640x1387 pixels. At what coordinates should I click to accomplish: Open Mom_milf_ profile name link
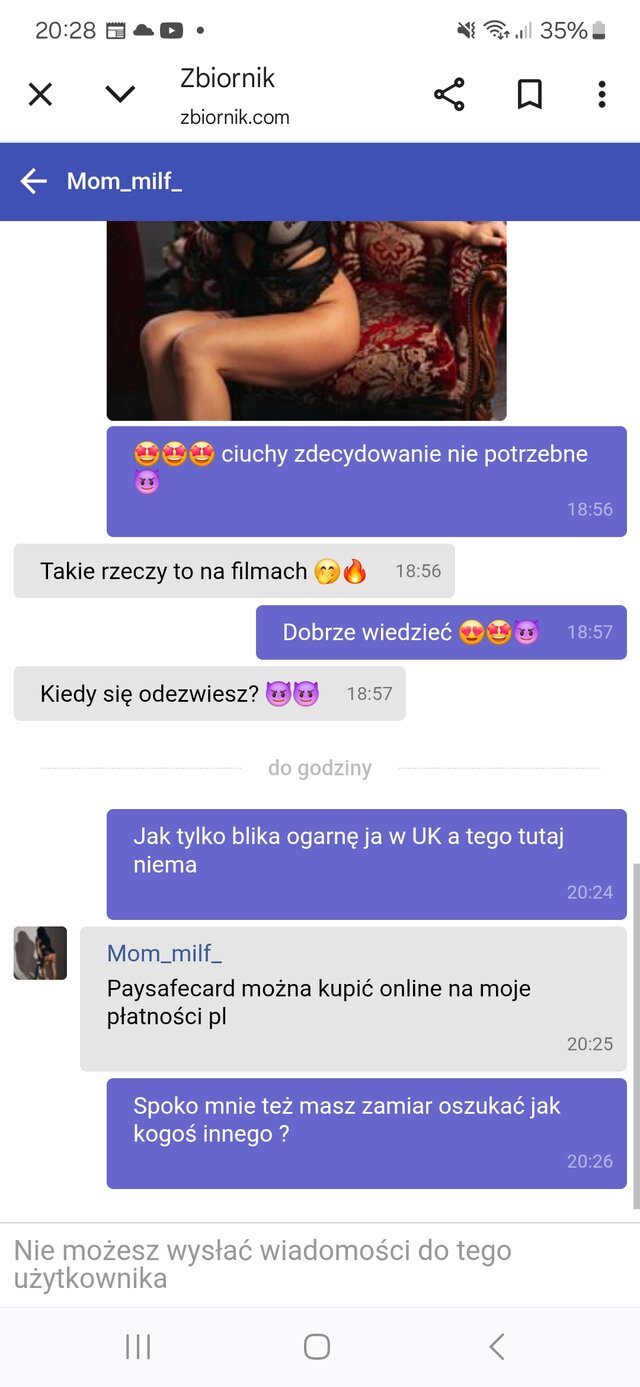click(x=164, y=953)
